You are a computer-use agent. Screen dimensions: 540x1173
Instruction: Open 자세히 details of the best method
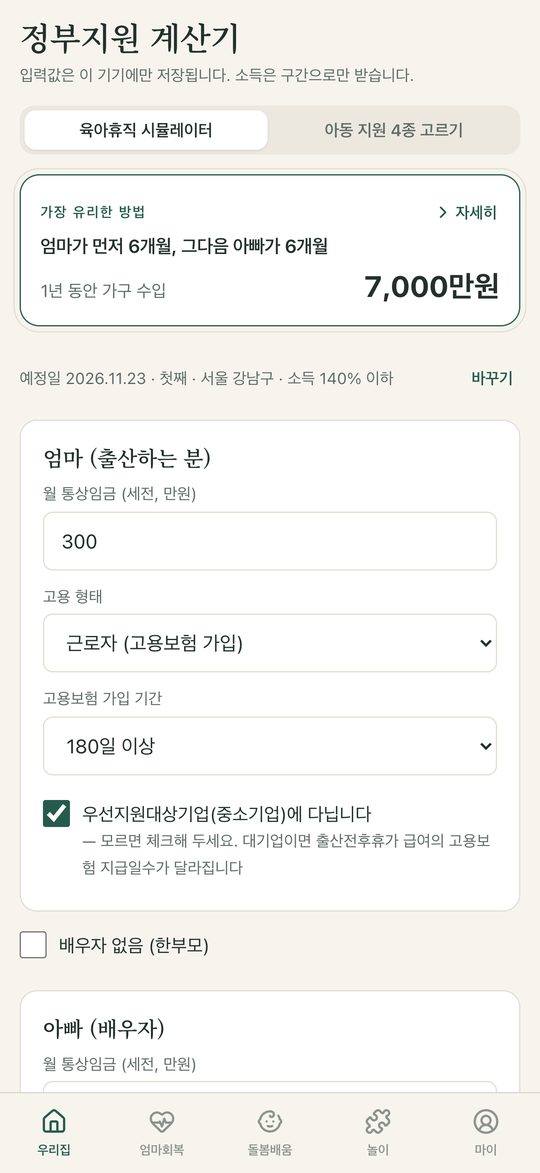tap(467, 212)
